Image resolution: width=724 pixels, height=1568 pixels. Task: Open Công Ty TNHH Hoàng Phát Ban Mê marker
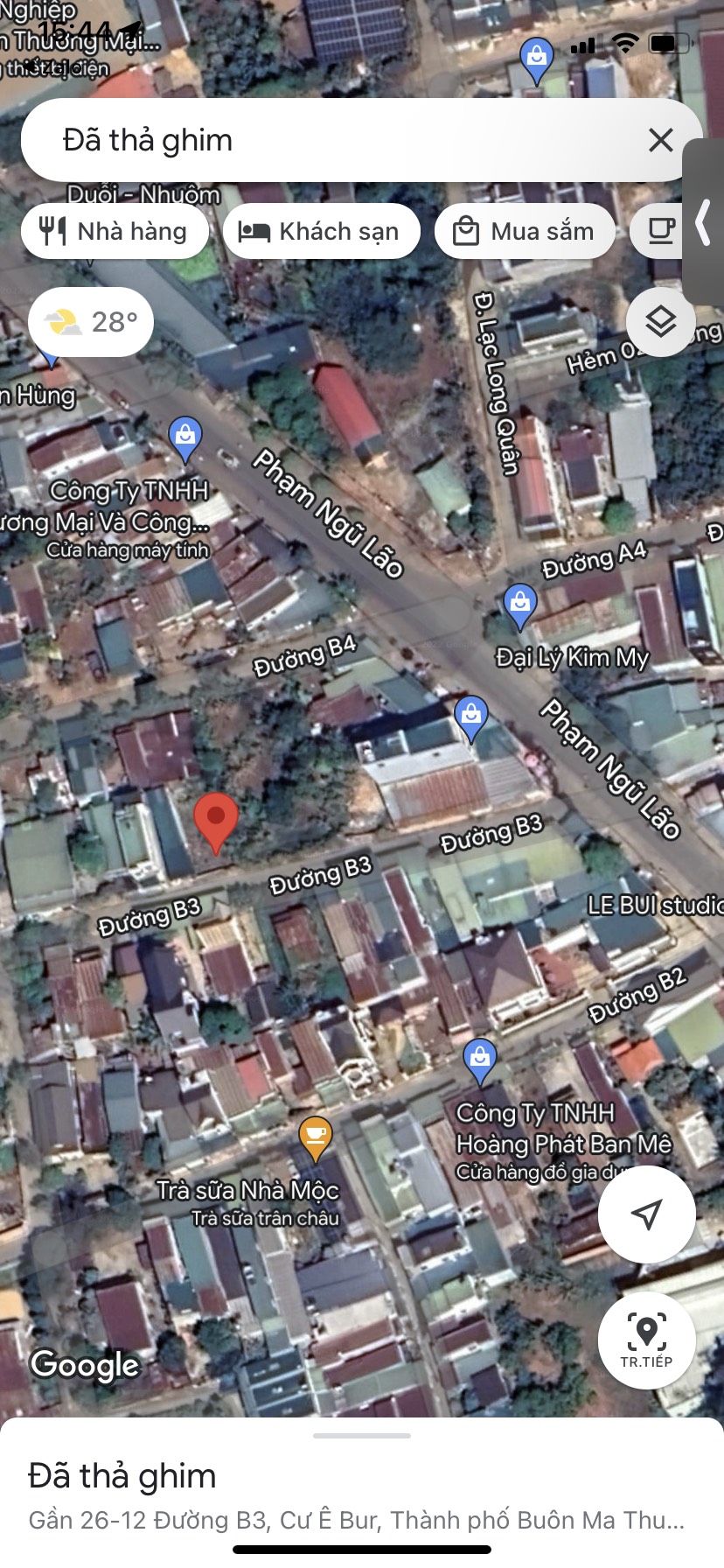pyautogui.click(x=480, y=1060)
